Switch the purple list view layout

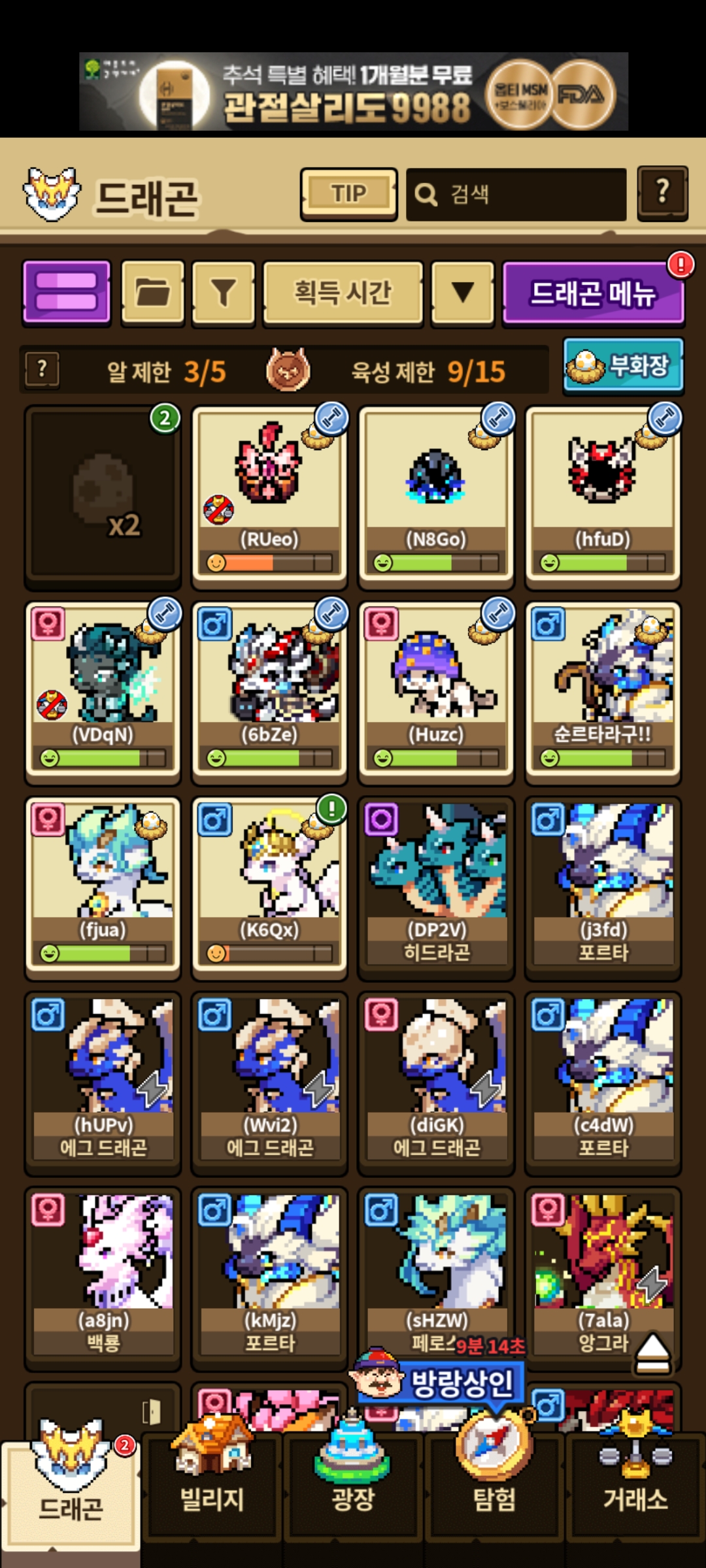67,292
